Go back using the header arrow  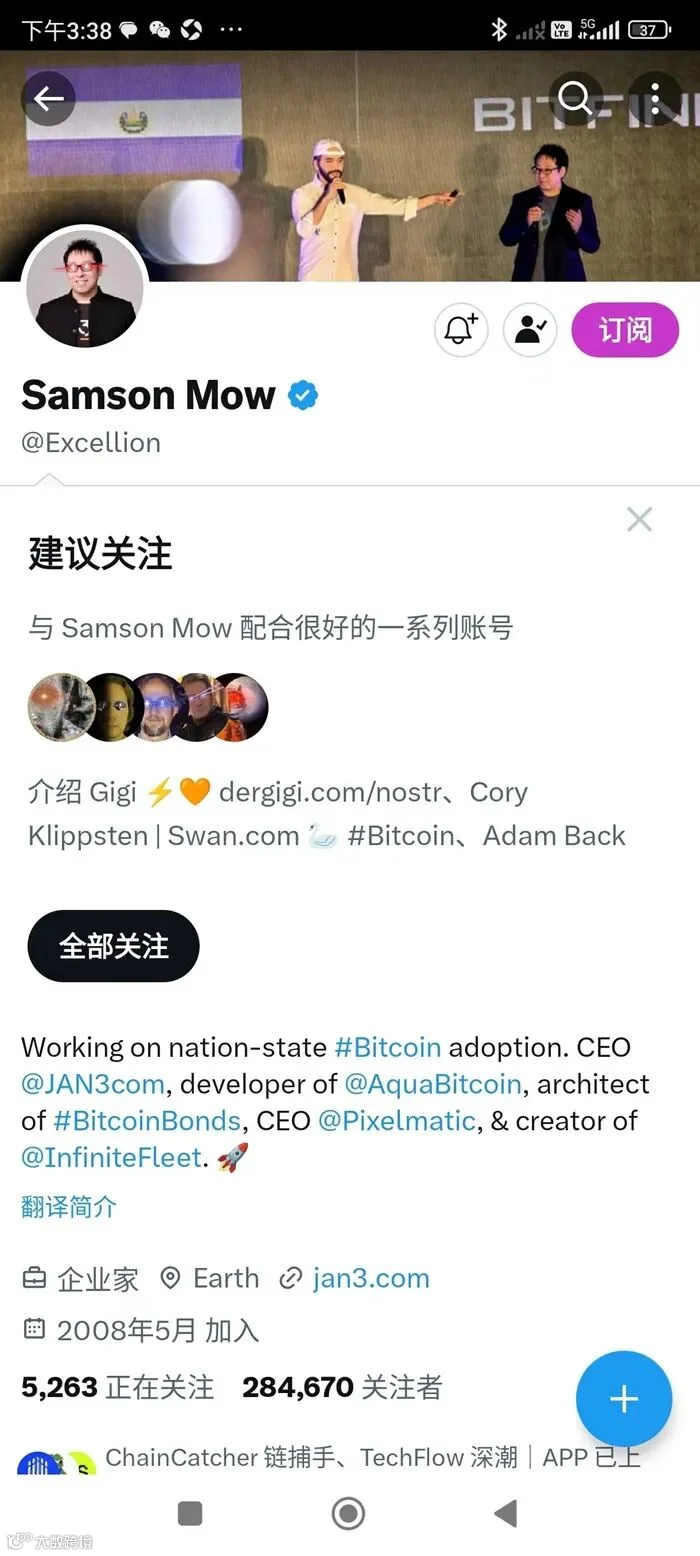coord(48,98)
